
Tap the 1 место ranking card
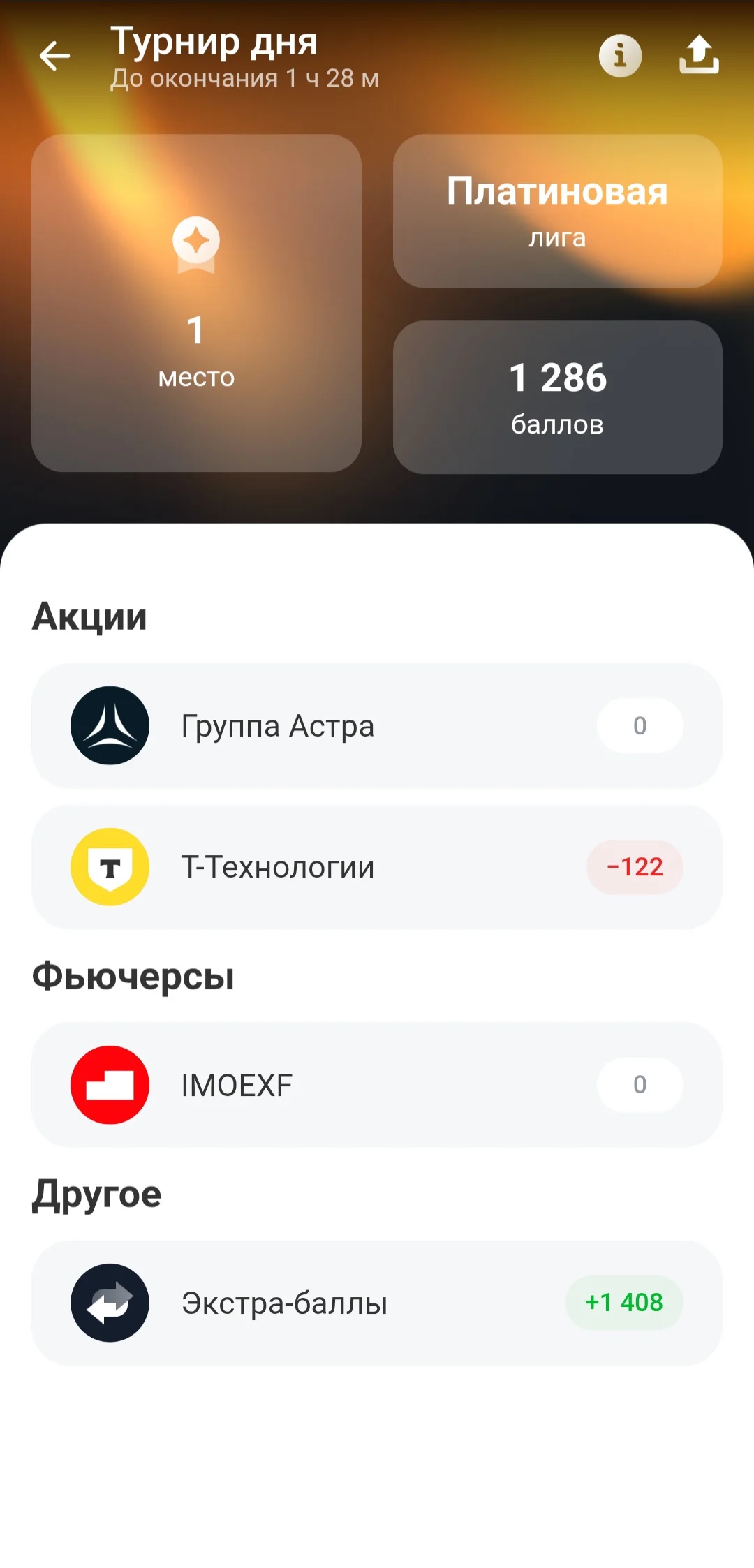click(196, 303)
